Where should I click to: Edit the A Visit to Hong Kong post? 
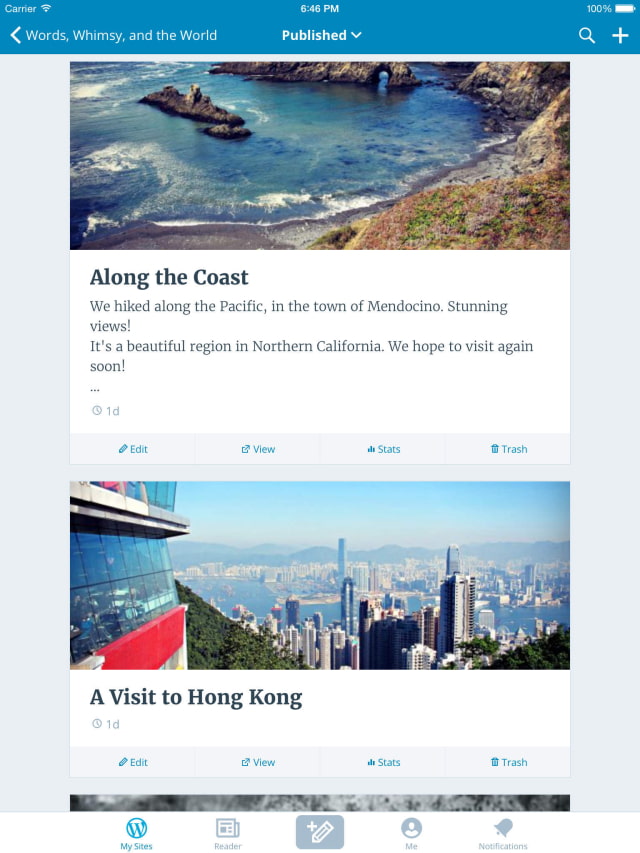point(133,762)
